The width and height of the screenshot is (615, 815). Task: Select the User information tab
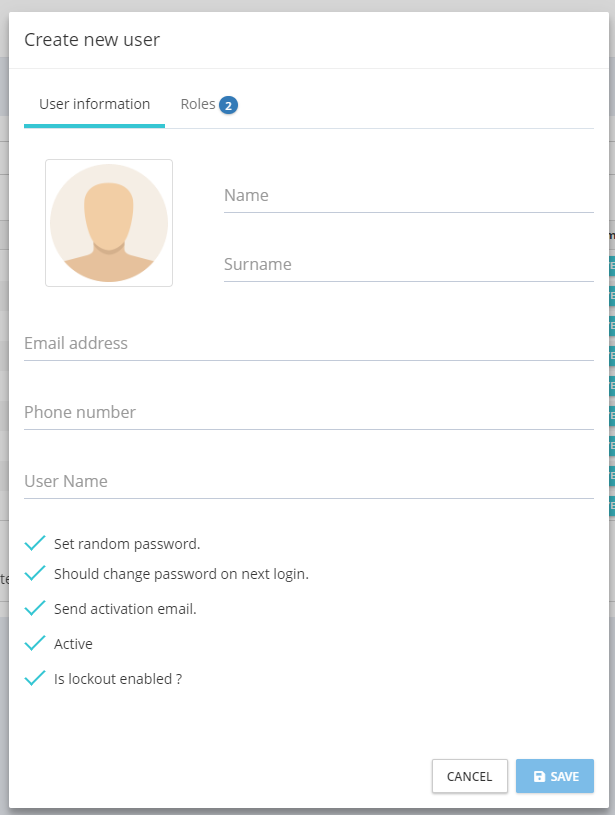coord(94,104)
